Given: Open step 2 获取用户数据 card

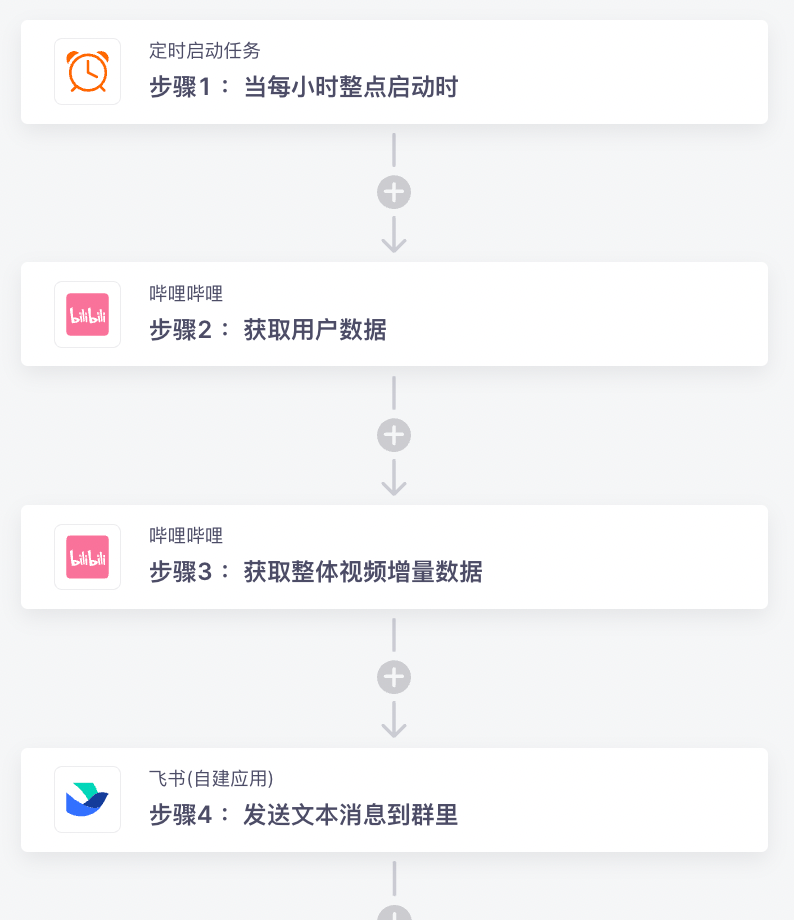Looking at the screenshot, I should point(394,314).
